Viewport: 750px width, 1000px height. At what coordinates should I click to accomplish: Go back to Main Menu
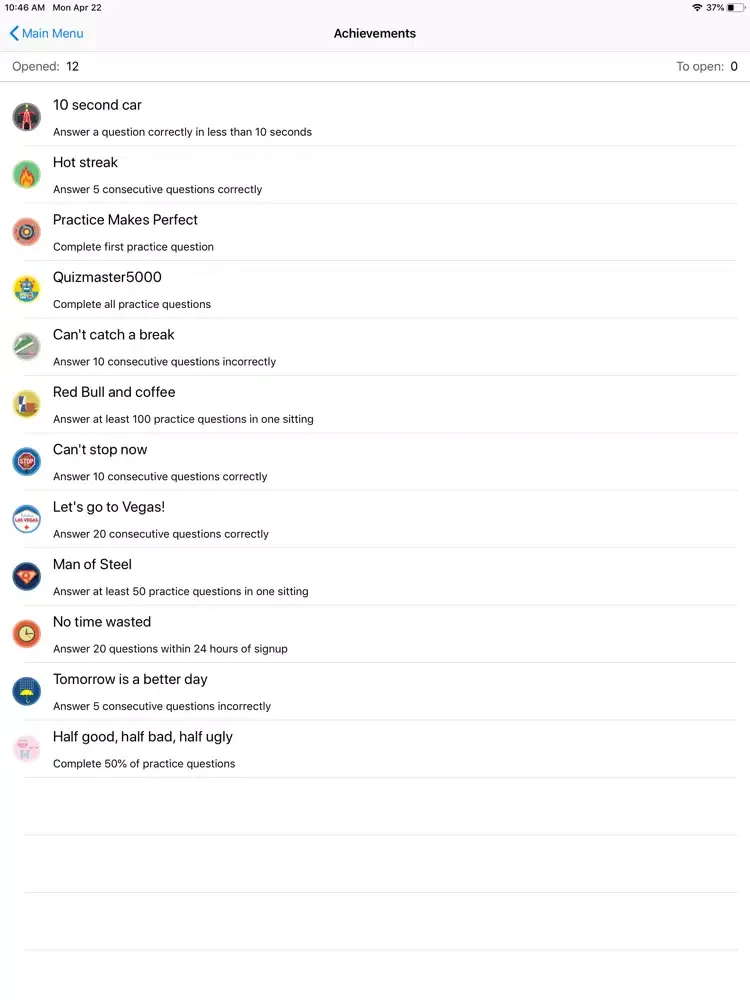click(x=47, y=33)
